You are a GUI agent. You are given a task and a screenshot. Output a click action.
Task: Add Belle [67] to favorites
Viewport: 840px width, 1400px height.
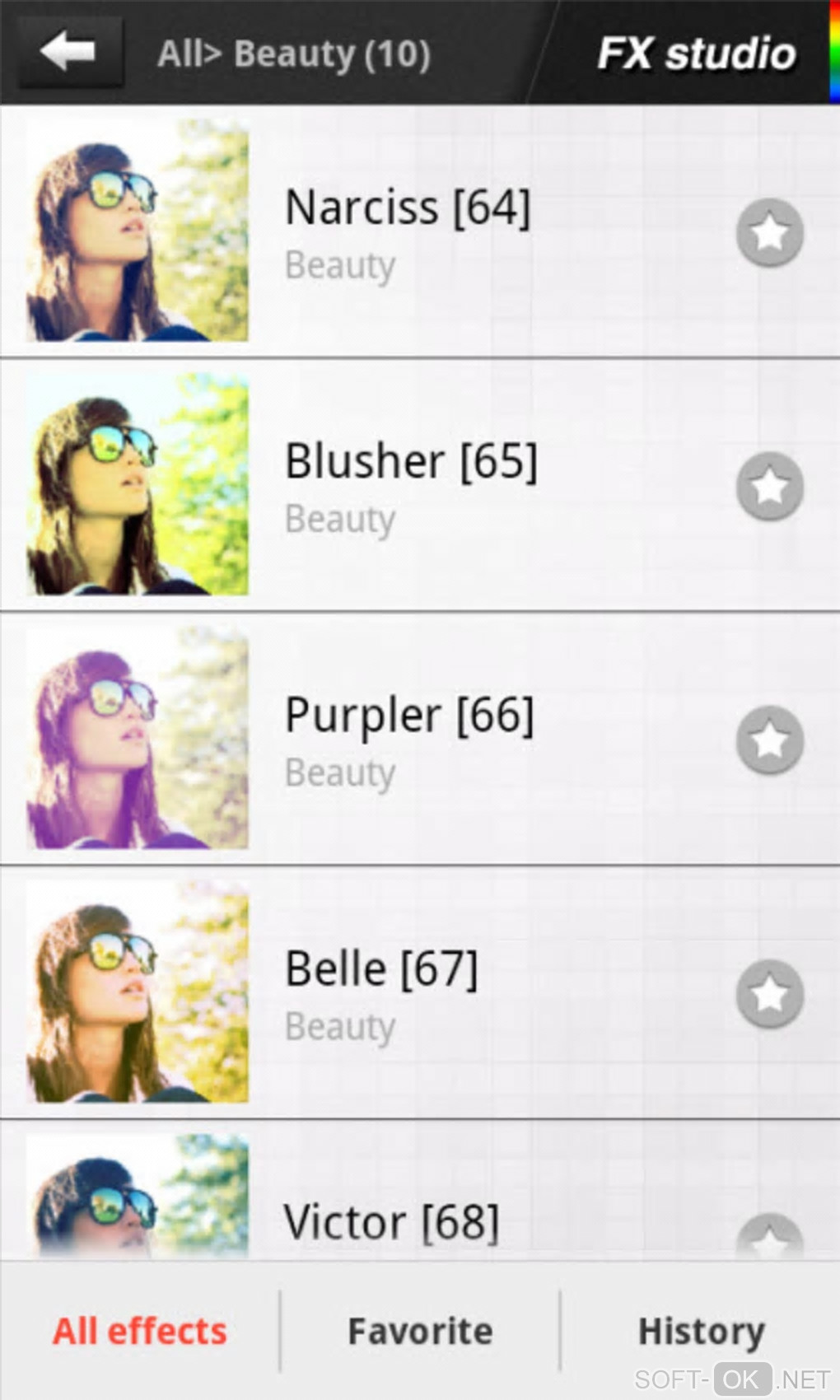point(769,994)
